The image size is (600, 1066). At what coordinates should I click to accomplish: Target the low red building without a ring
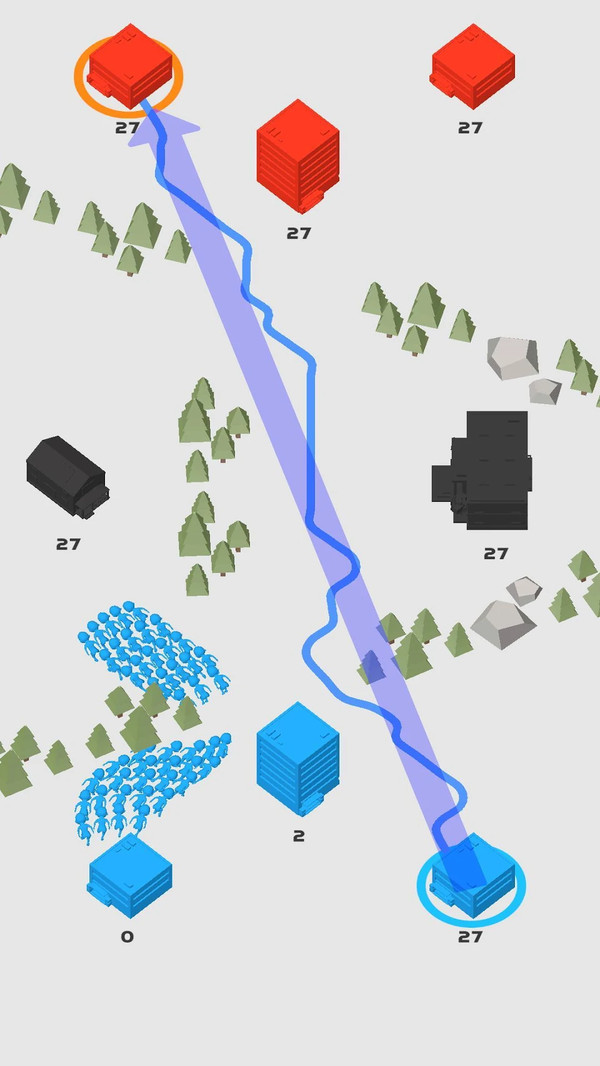(x=472, y=66)
